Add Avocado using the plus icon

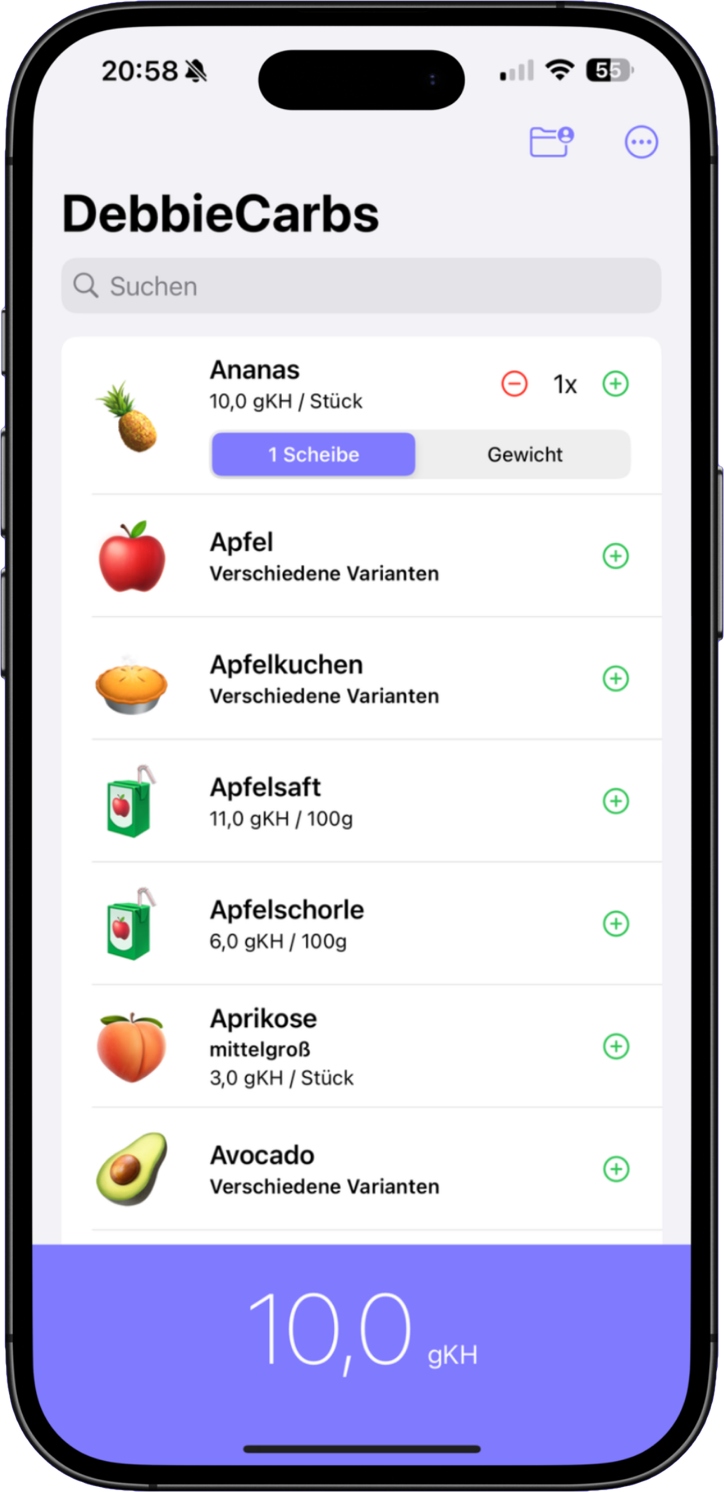pyautogui.click(x=616, y=1169)
